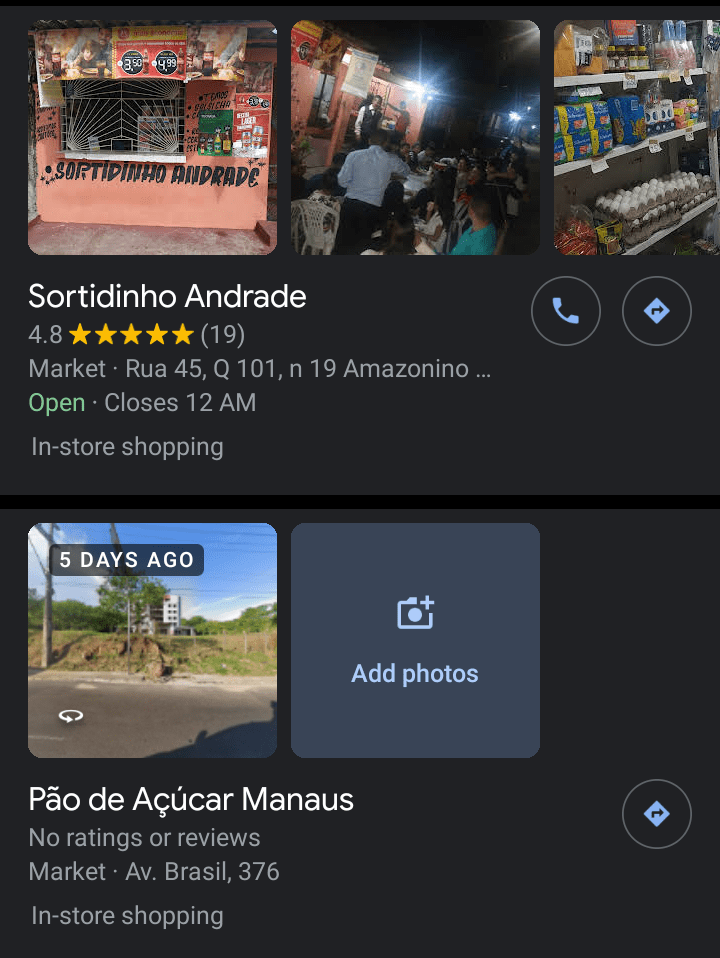Open the Sortidinho Andrade listing
This screenshot has height=958, width=720.
(x=168, y=297)
